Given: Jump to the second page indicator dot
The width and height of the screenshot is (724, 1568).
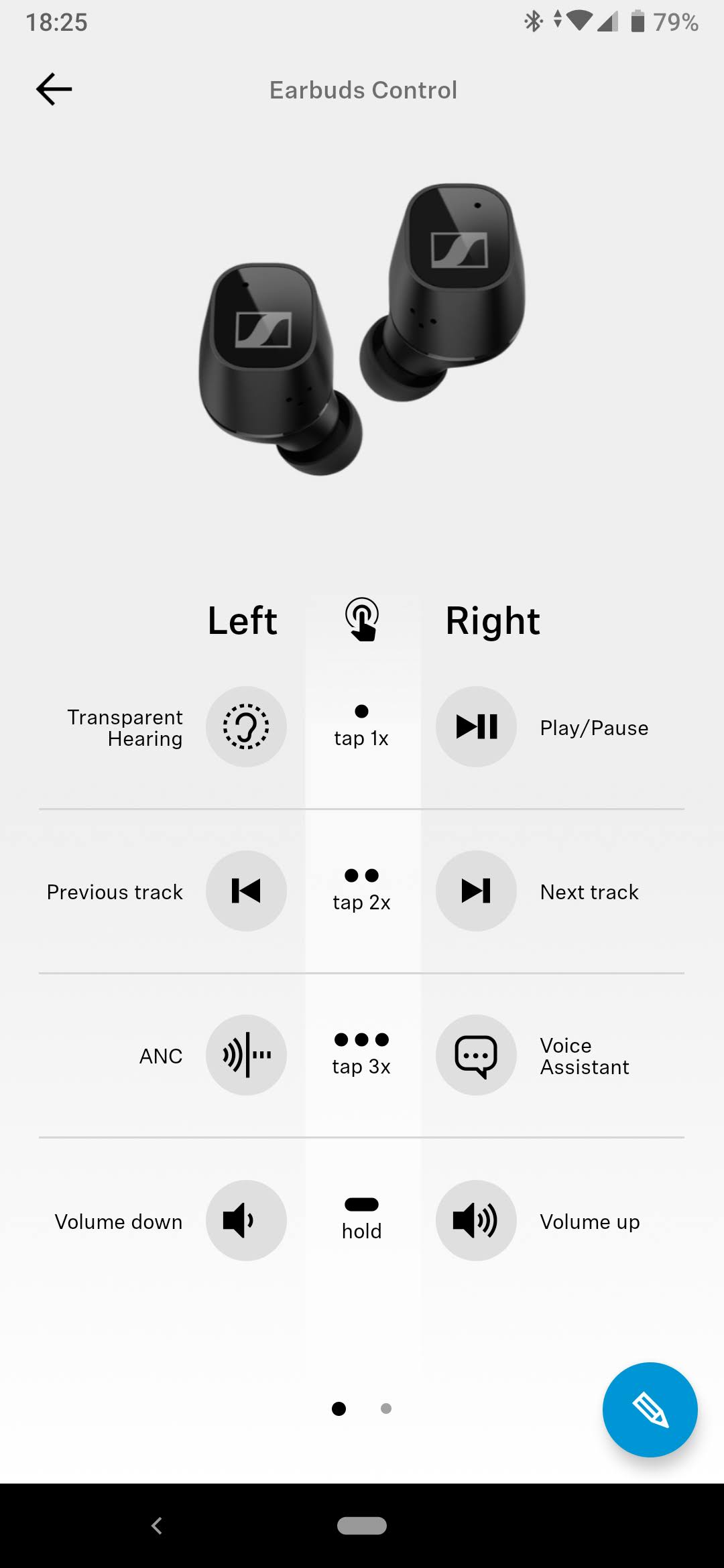Looking at the screenshot, I should 386,1409.
